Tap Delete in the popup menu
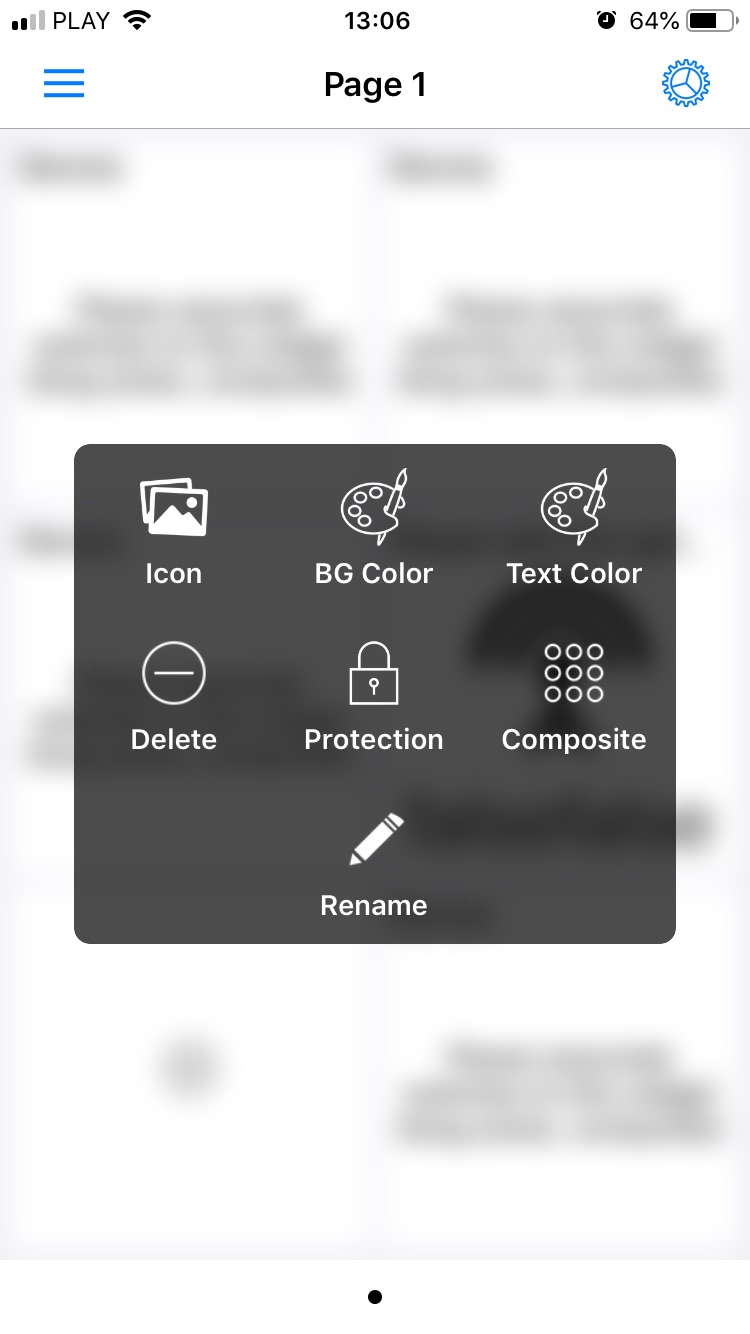This screenshot has height=1334, width=750. coord(174,697)
